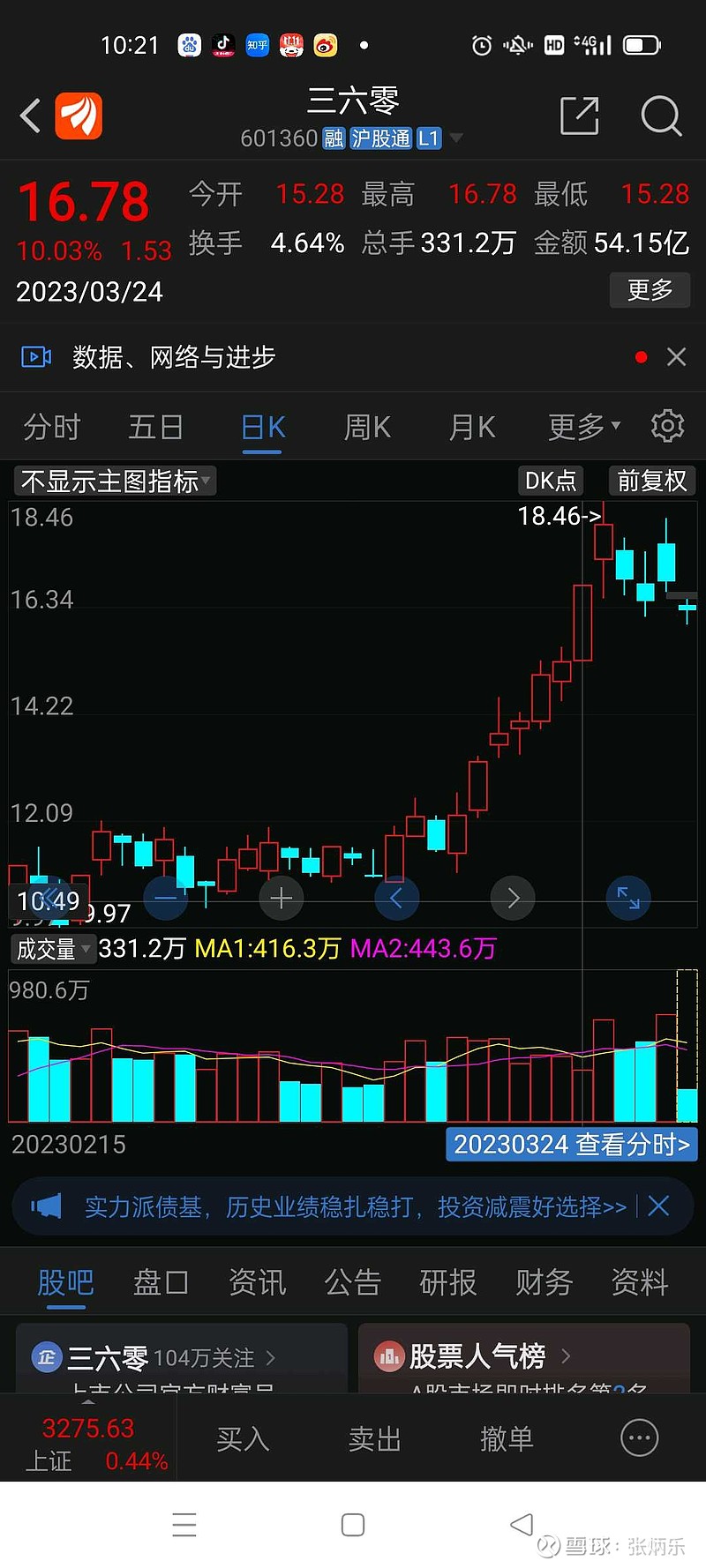Screen dimensions: 706x1568
Task: Switch to the 分时 chart tab
Action: pyautogui.click(x=52, y=428)
